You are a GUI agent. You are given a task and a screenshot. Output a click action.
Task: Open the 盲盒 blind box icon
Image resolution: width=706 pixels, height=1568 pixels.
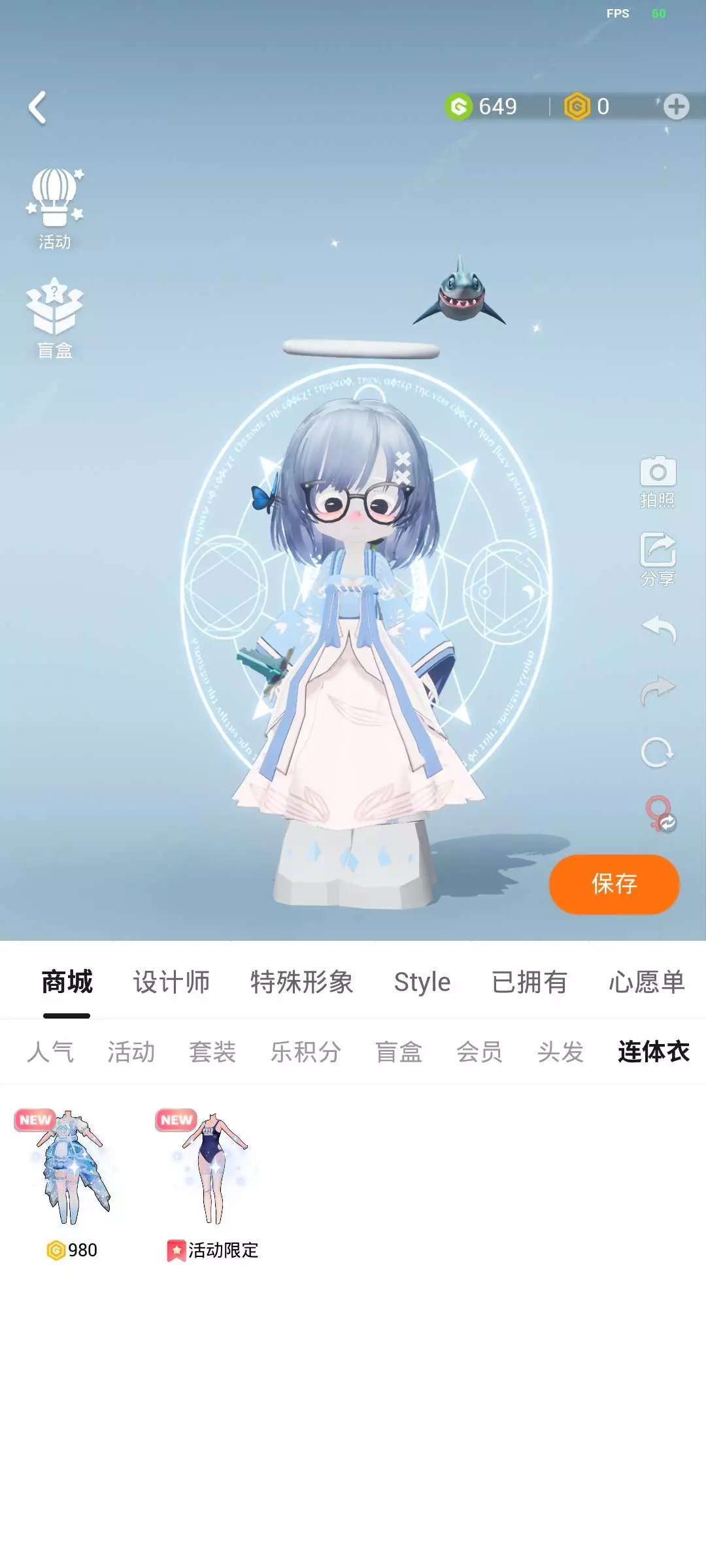click(55, 318)
